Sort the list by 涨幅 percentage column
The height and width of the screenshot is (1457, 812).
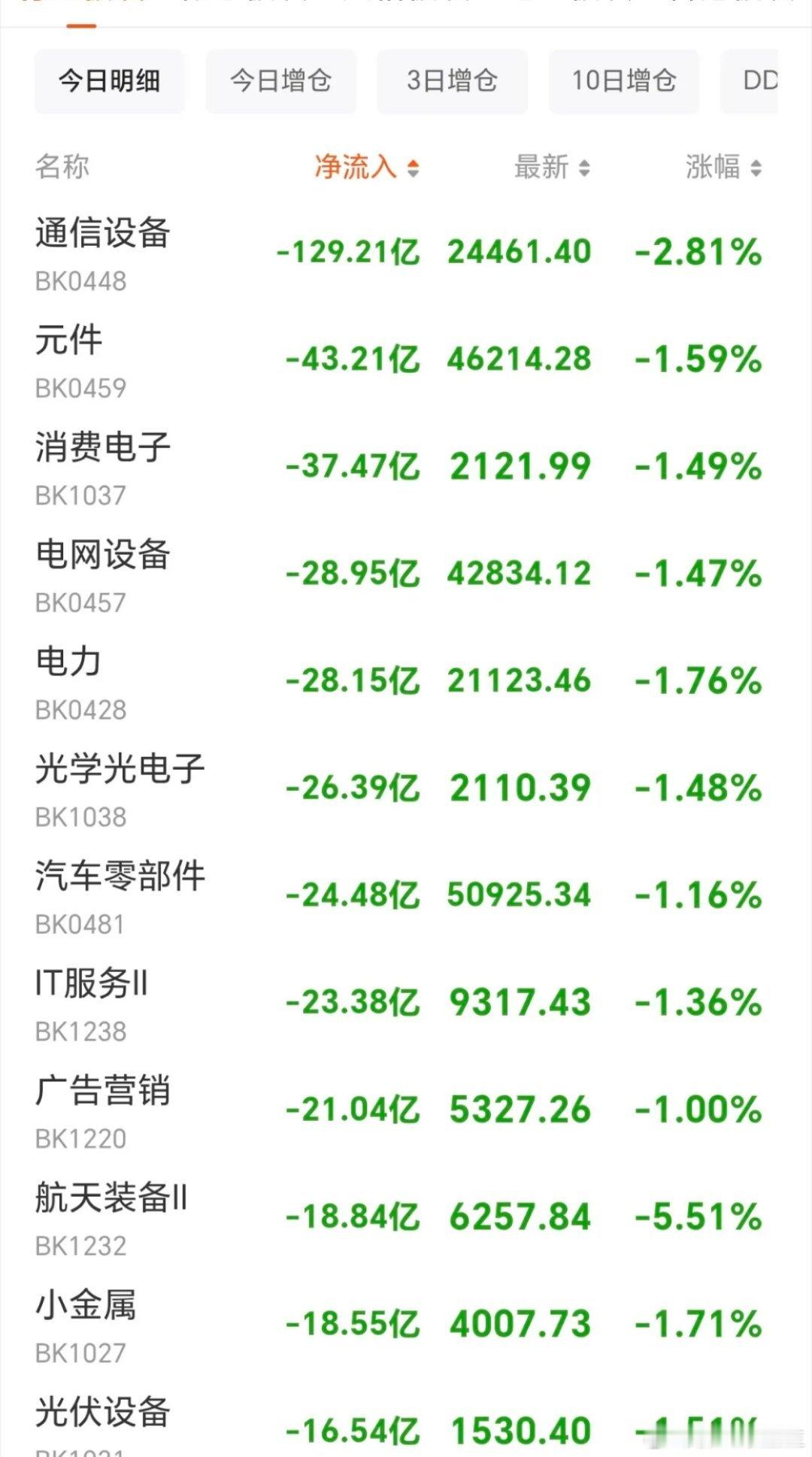pyautogui.click(x=711, y=167)
